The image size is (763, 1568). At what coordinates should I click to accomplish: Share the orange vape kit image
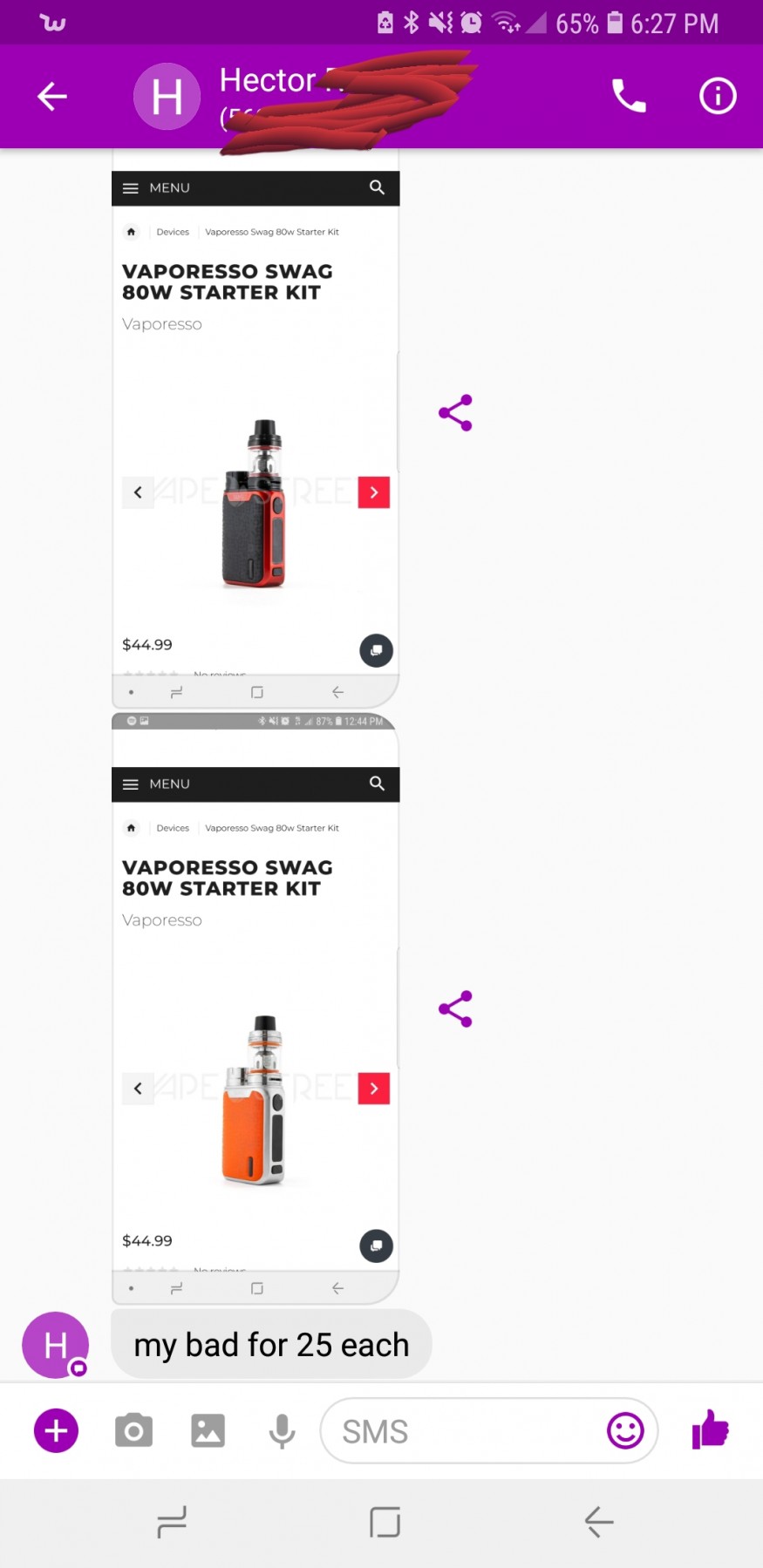[455, 1009]
